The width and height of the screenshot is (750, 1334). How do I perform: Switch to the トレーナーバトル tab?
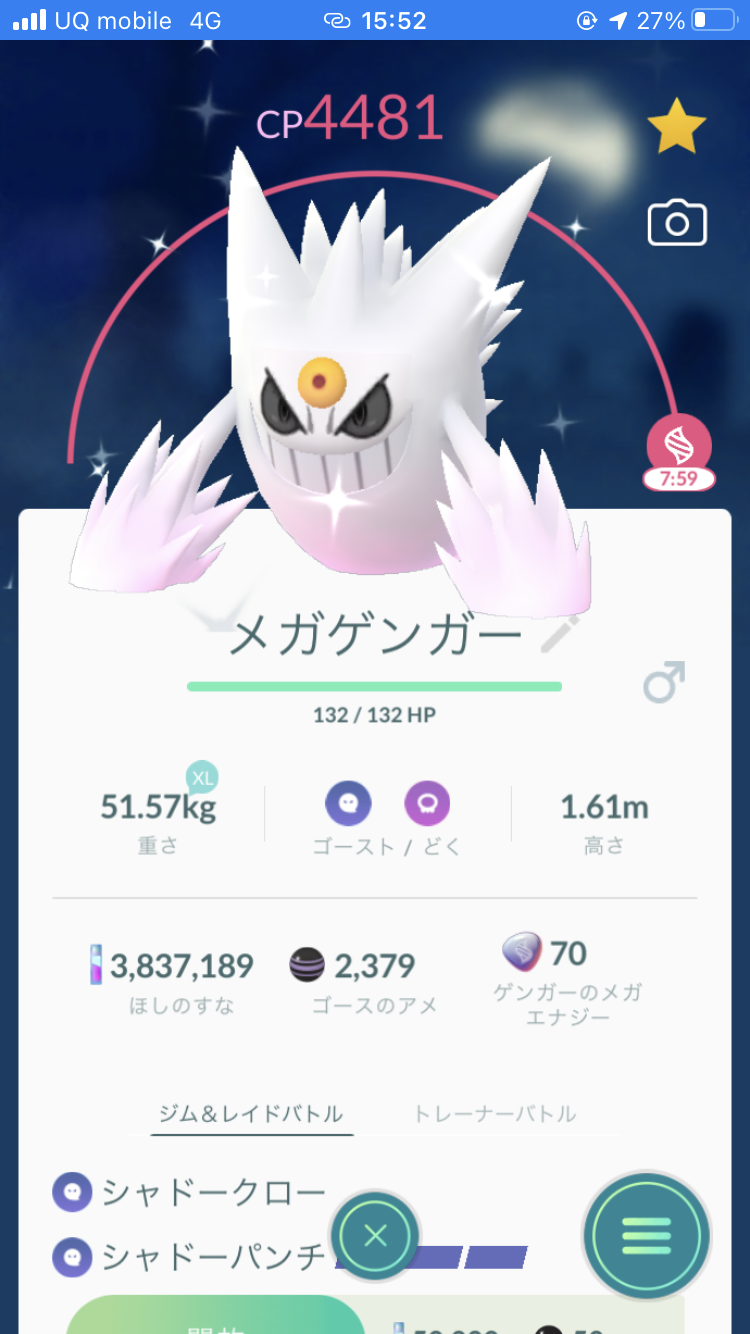click(x=495, y=1114)
